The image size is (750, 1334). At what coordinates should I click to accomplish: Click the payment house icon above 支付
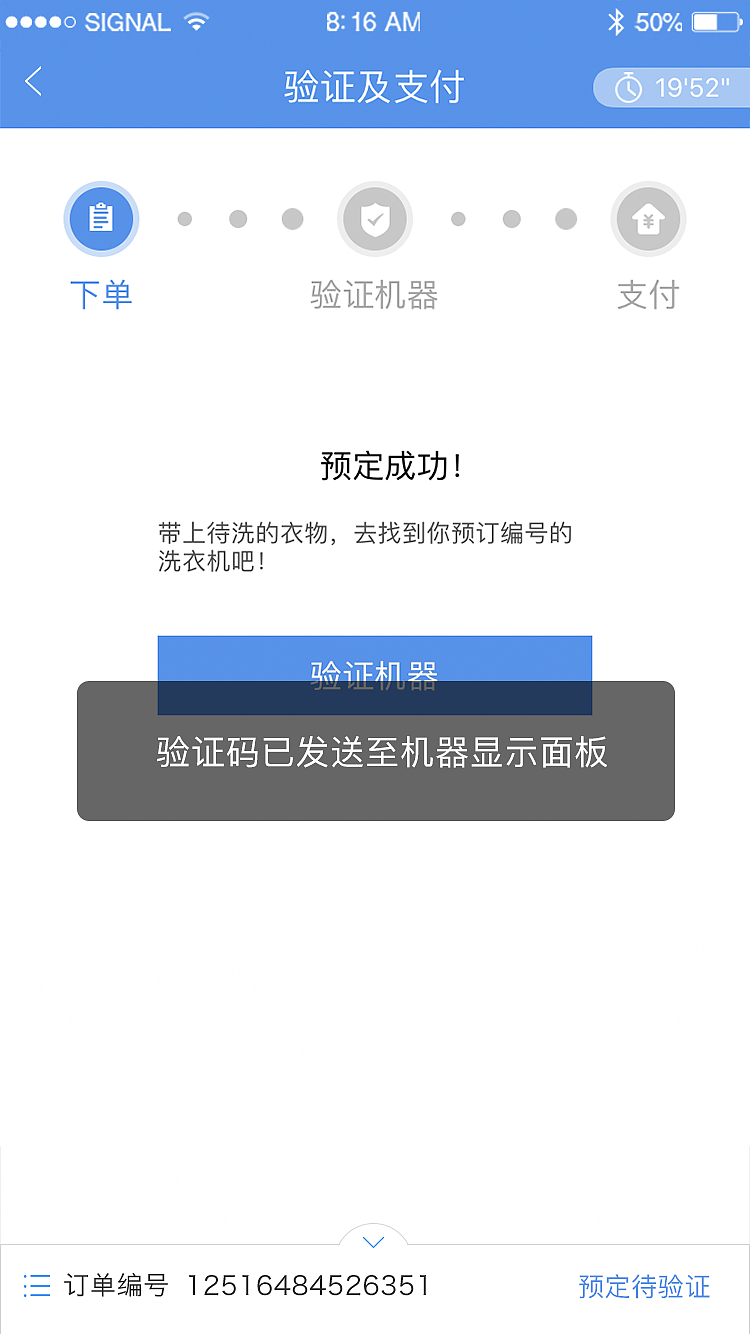[648, 218]
